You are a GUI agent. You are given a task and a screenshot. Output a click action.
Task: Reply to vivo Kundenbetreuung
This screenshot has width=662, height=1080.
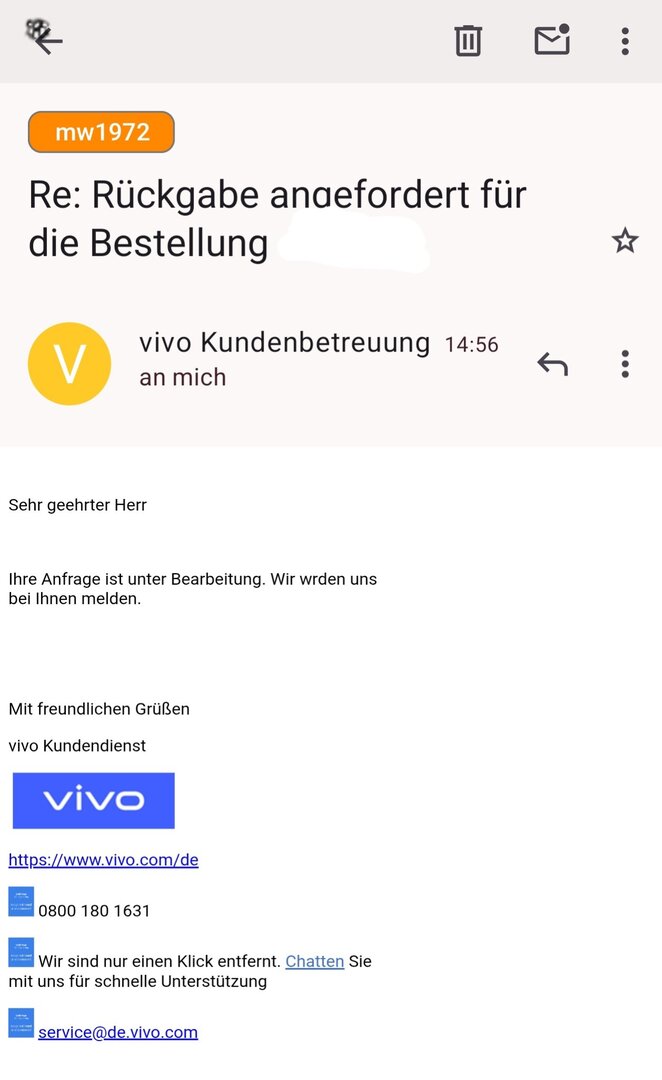tap(552, 364)
